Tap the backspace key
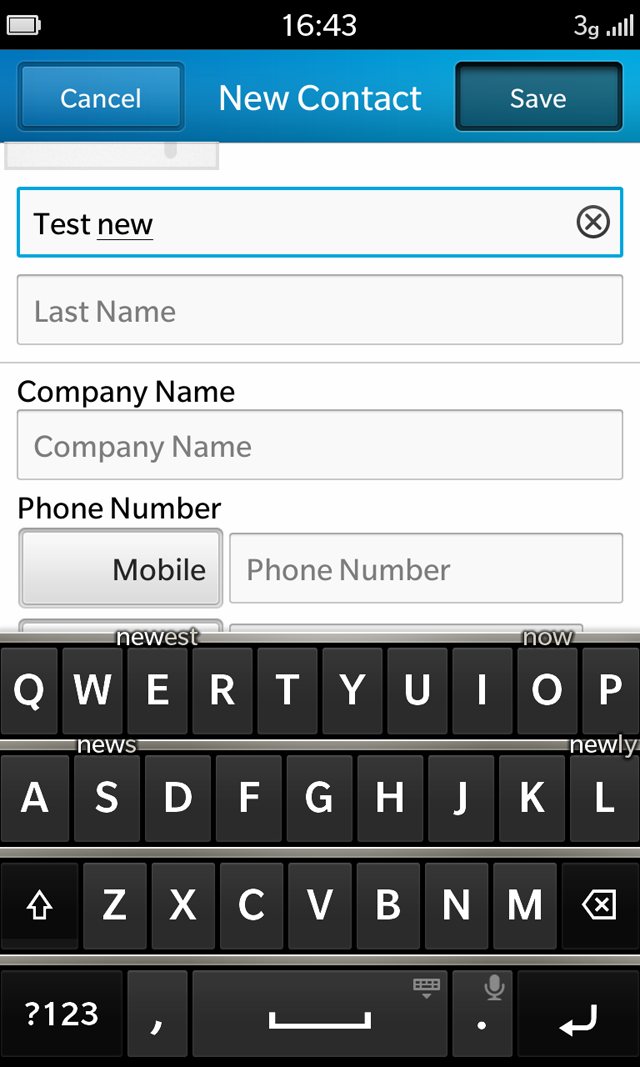This screenshot has height=1067, width=640. point(600,906)
